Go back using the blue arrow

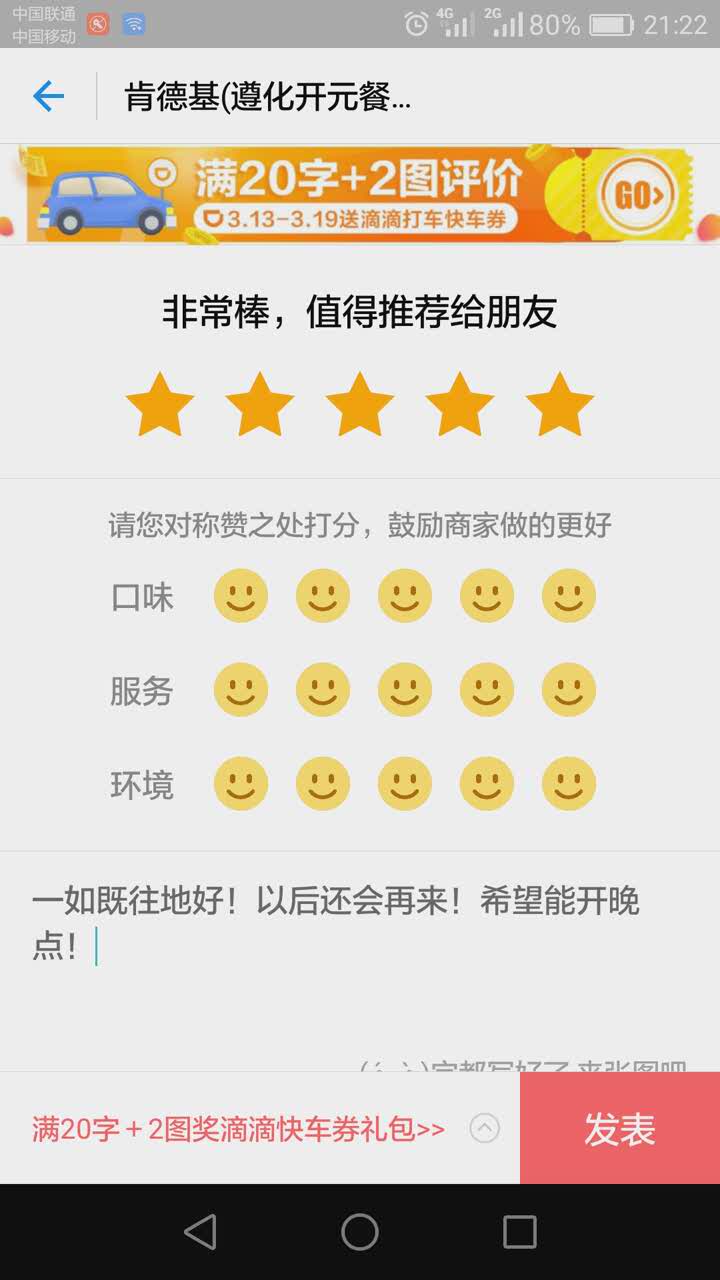click(48, 96)
